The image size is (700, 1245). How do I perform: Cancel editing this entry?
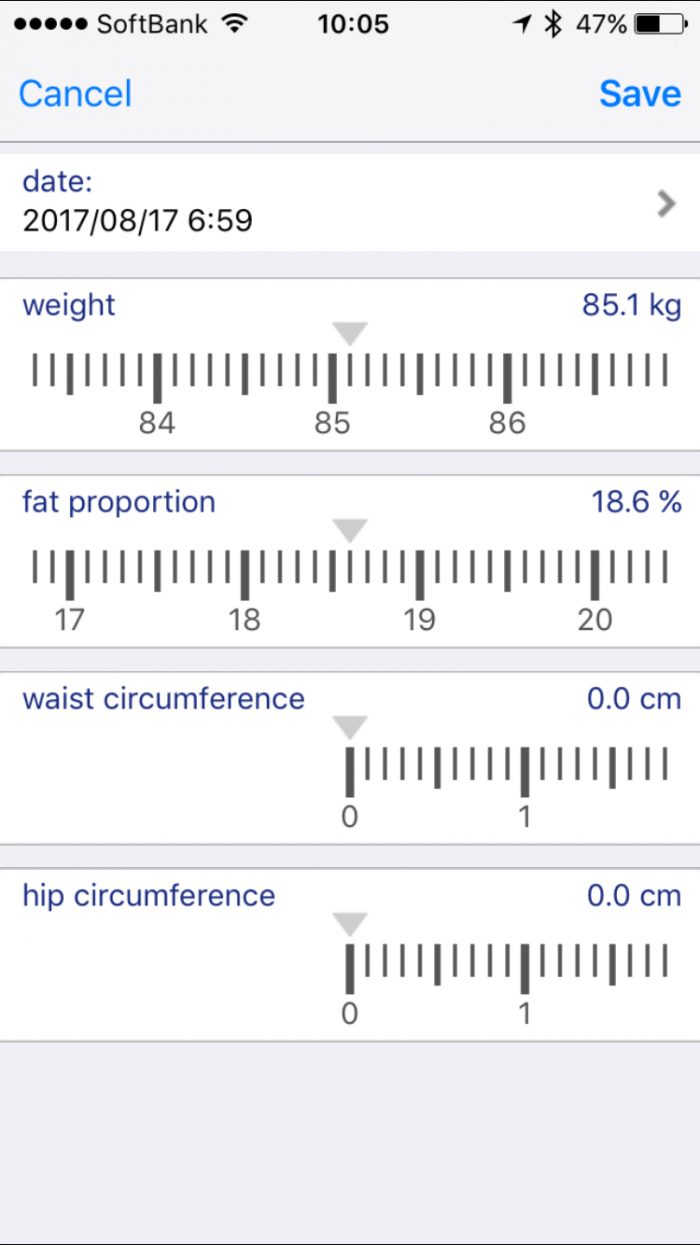click(x=75, y=94)
